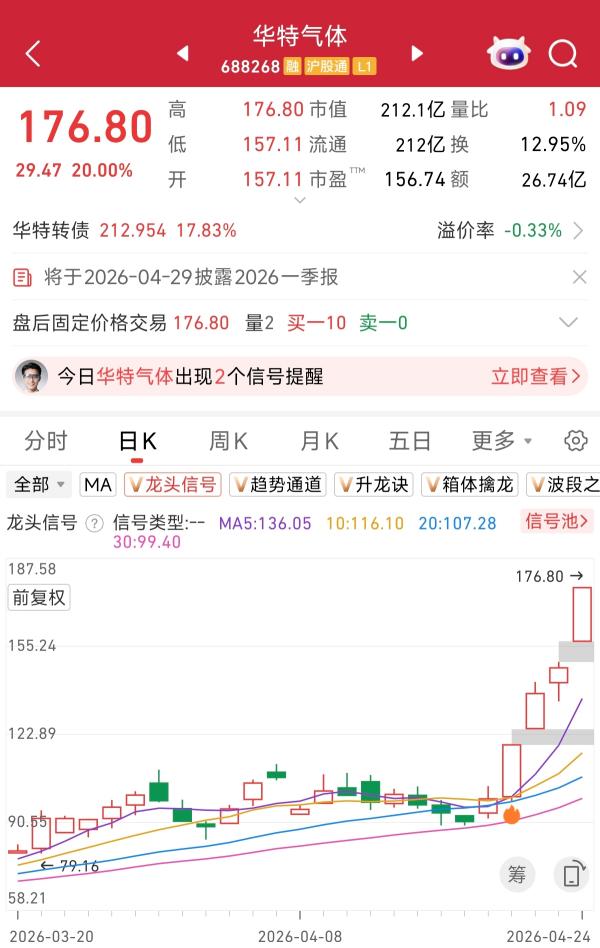
Task: Expand more quote details below the open price
Action: coord(298,200)
